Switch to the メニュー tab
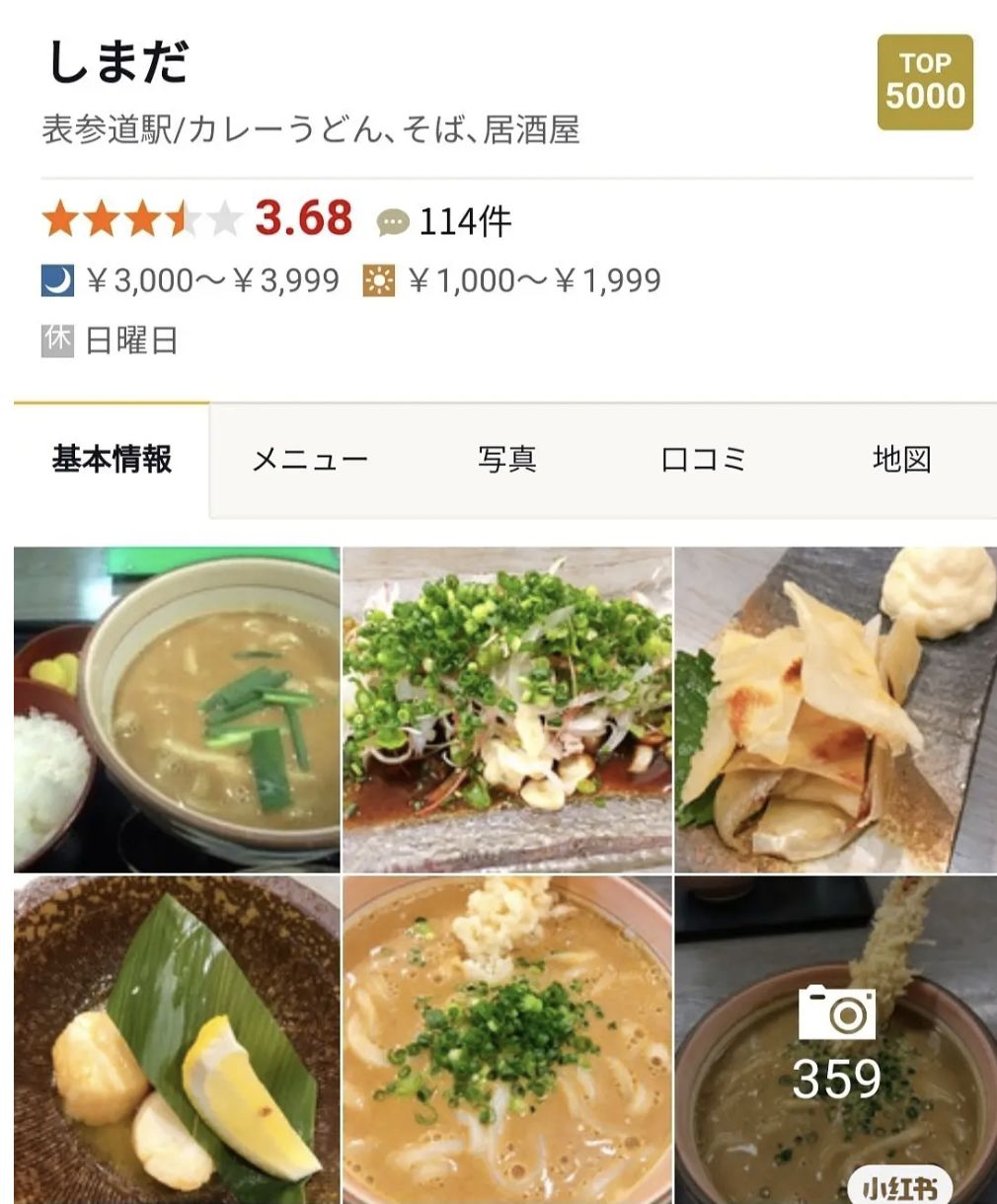Viewport: 997px width, 1204px height. pyautogui.click(x=310, y=460)
